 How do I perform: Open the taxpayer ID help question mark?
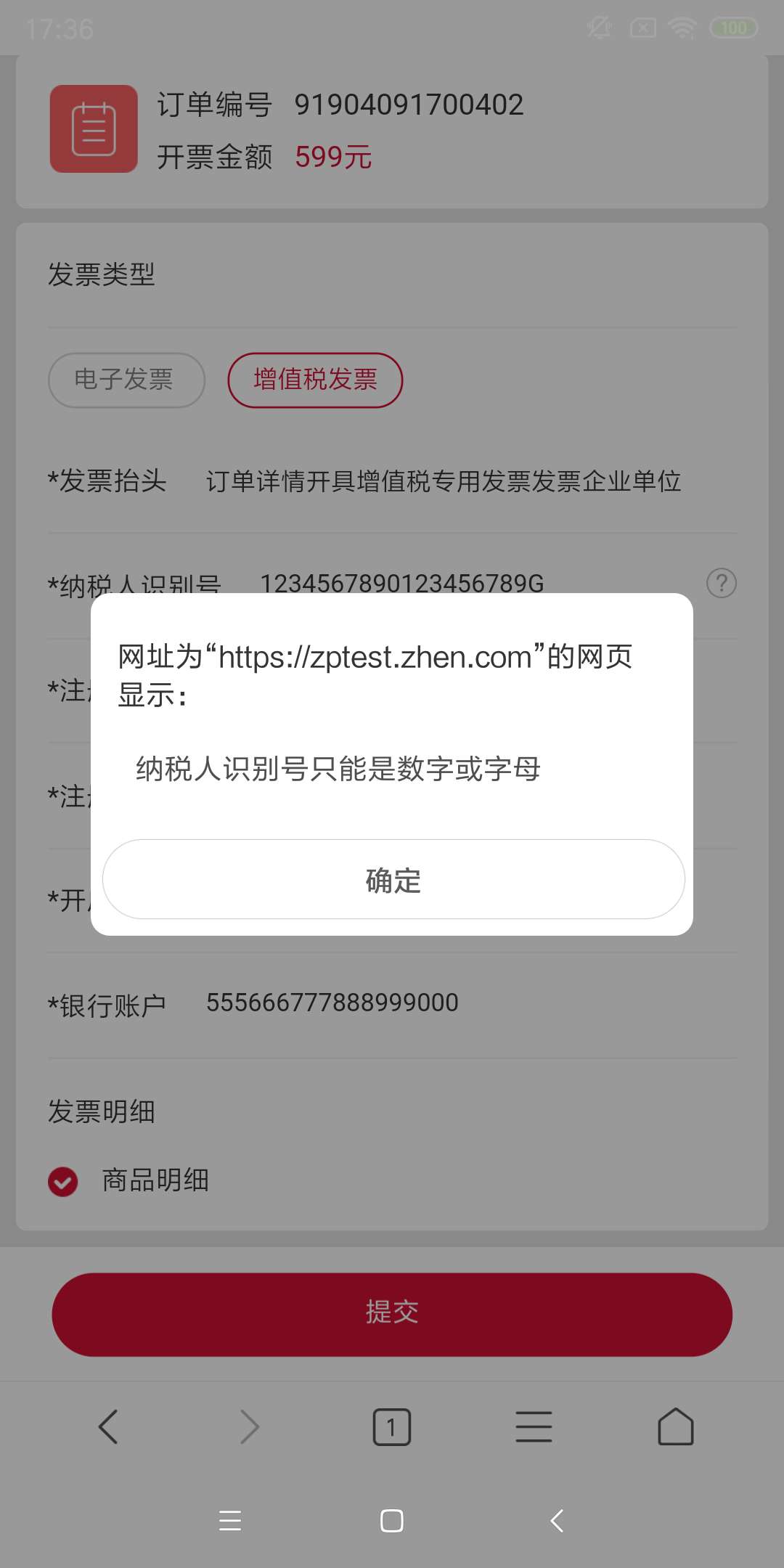click(x=721, y=583)
